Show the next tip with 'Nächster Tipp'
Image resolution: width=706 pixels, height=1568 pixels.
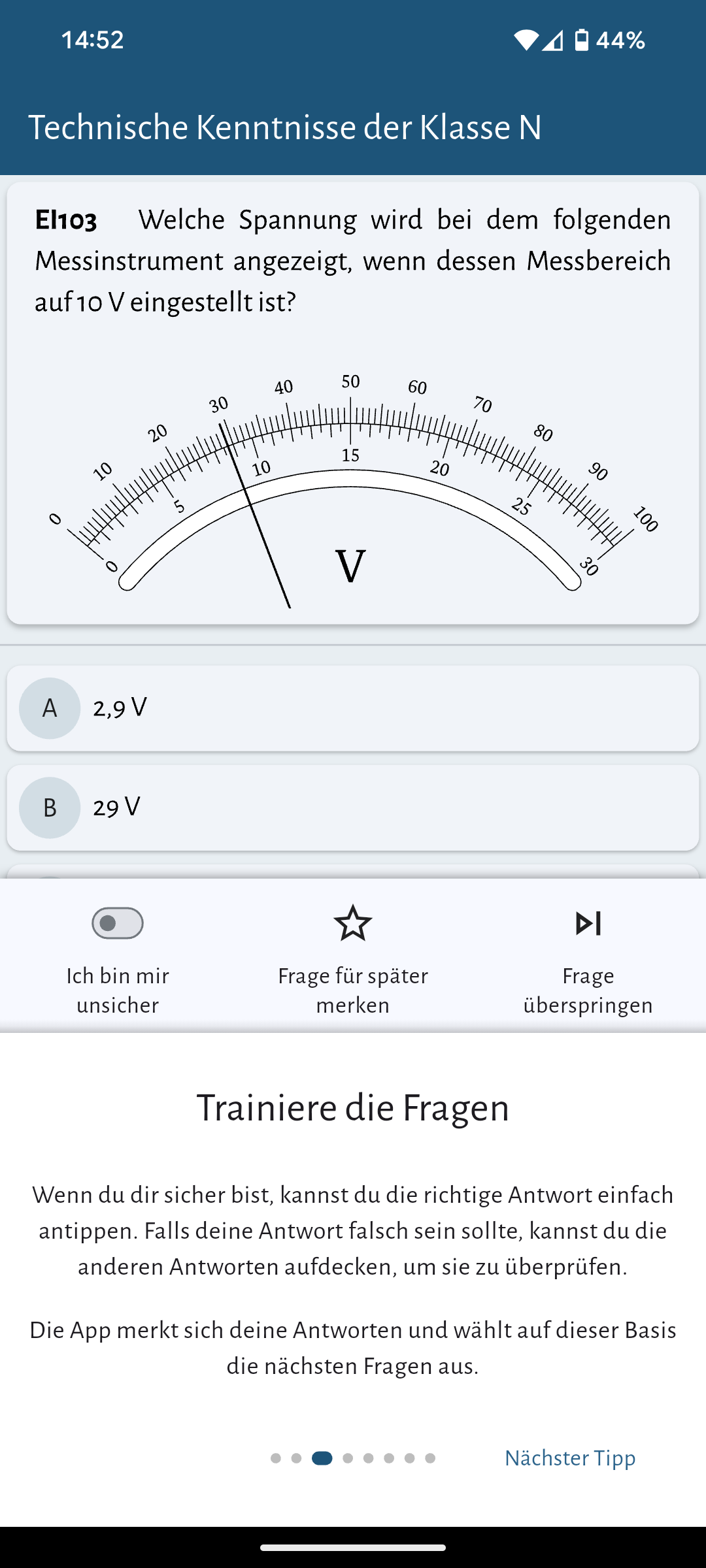(570, 1458)
